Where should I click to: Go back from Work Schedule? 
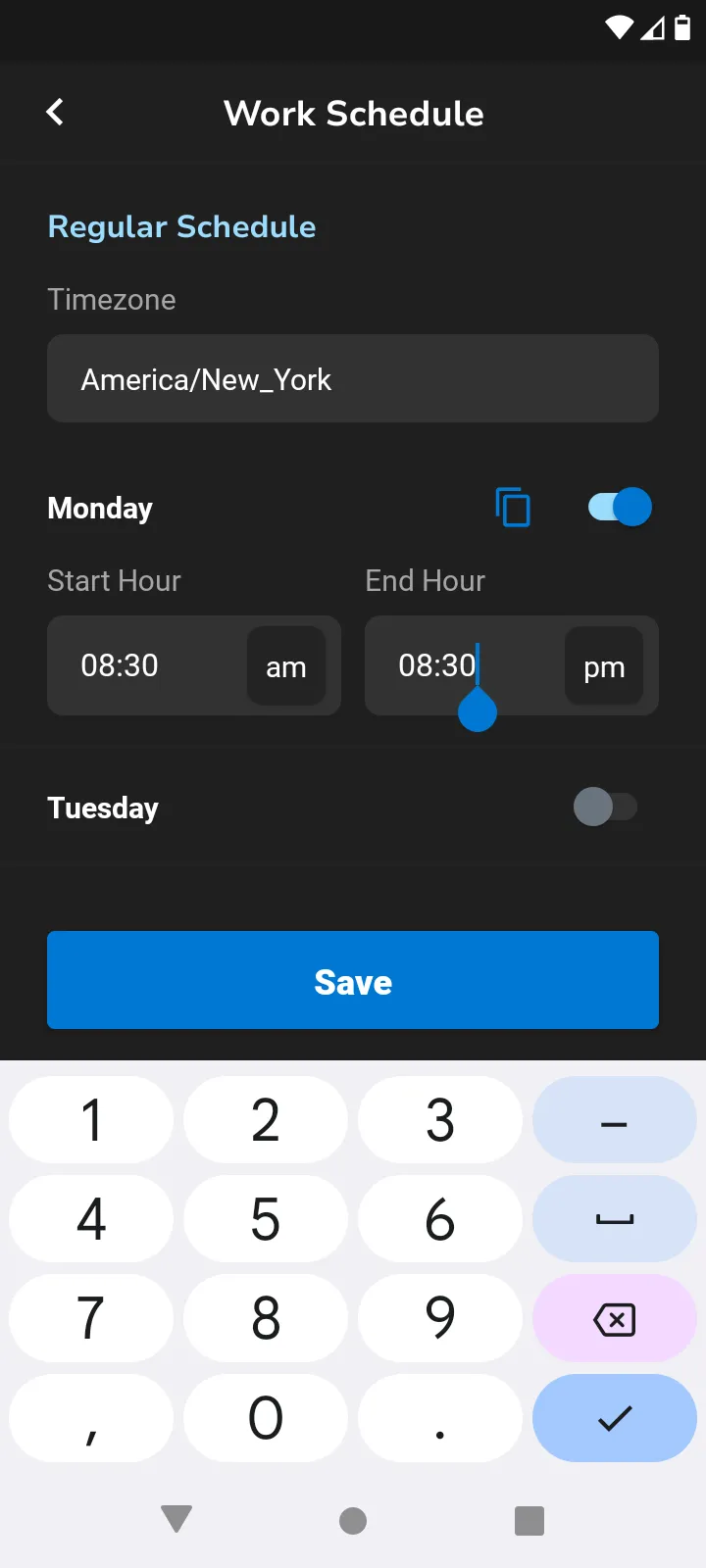point(56,113)
